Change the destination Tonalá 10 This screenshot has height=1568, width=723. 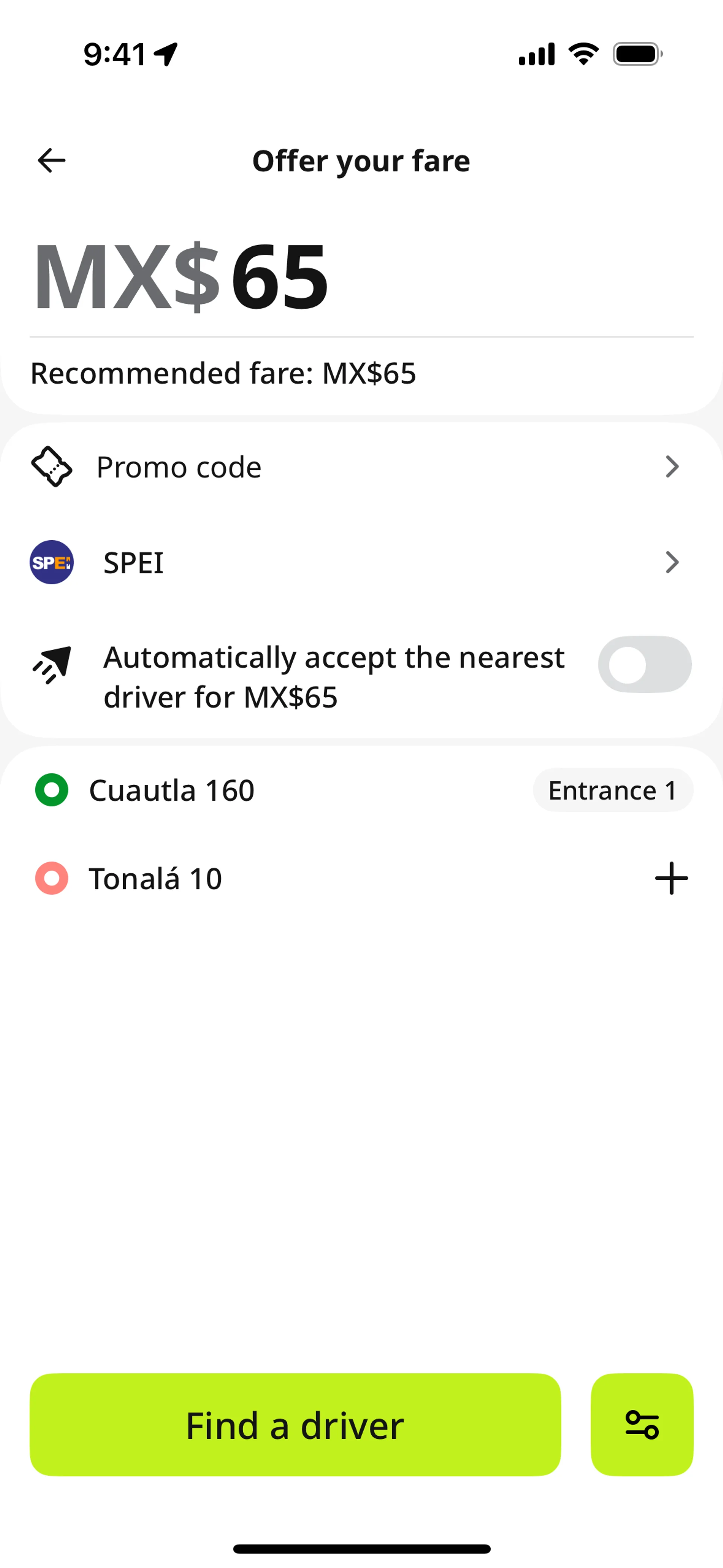coord(156,878)
